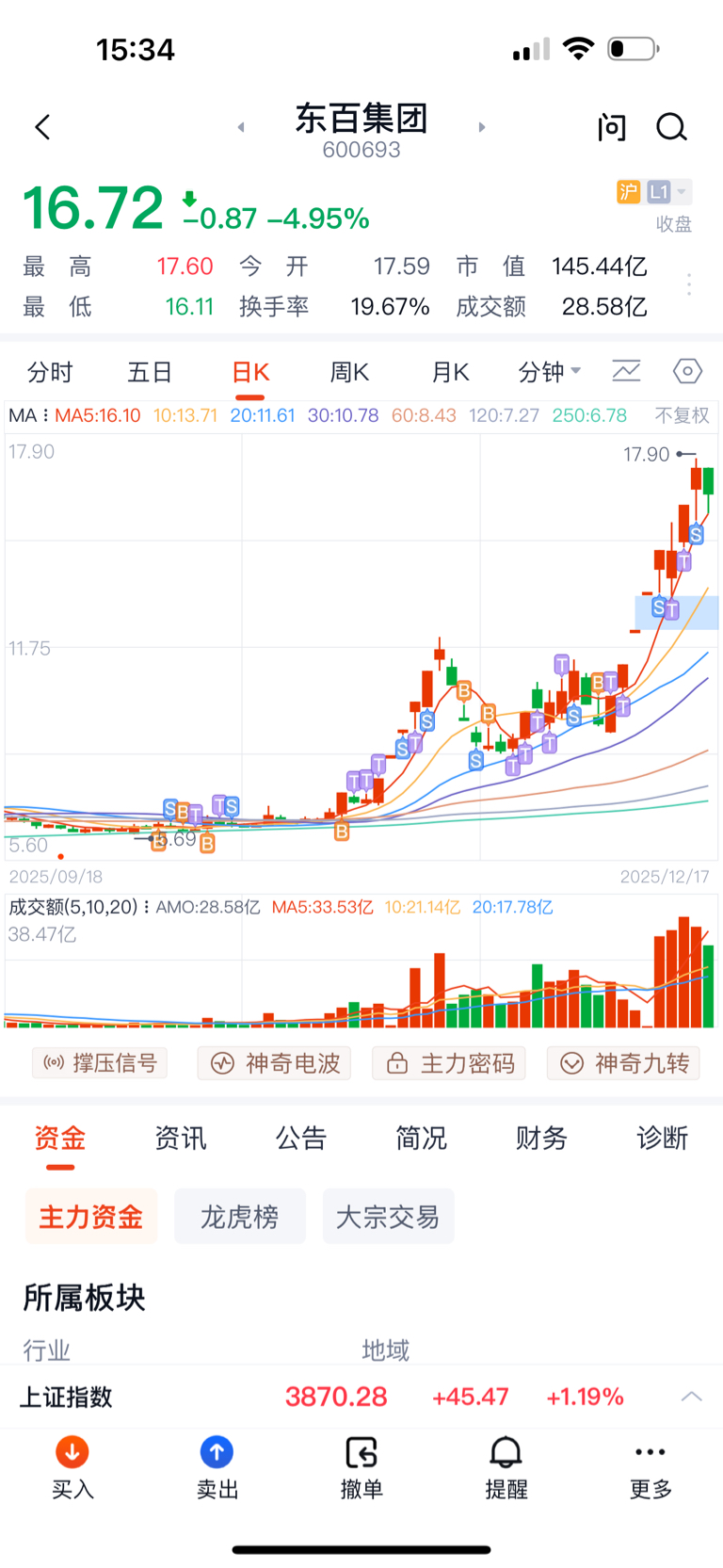
Task: Open the 公告 tab
Action: pyautogui.click(x=300, y=1139)
